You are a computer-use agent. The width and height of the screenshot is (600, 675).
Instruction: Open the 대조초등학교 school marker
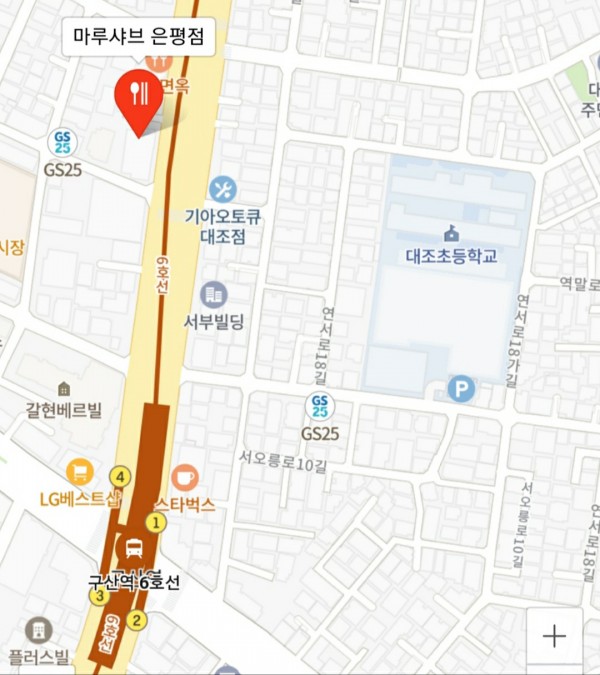coord(451,234)
